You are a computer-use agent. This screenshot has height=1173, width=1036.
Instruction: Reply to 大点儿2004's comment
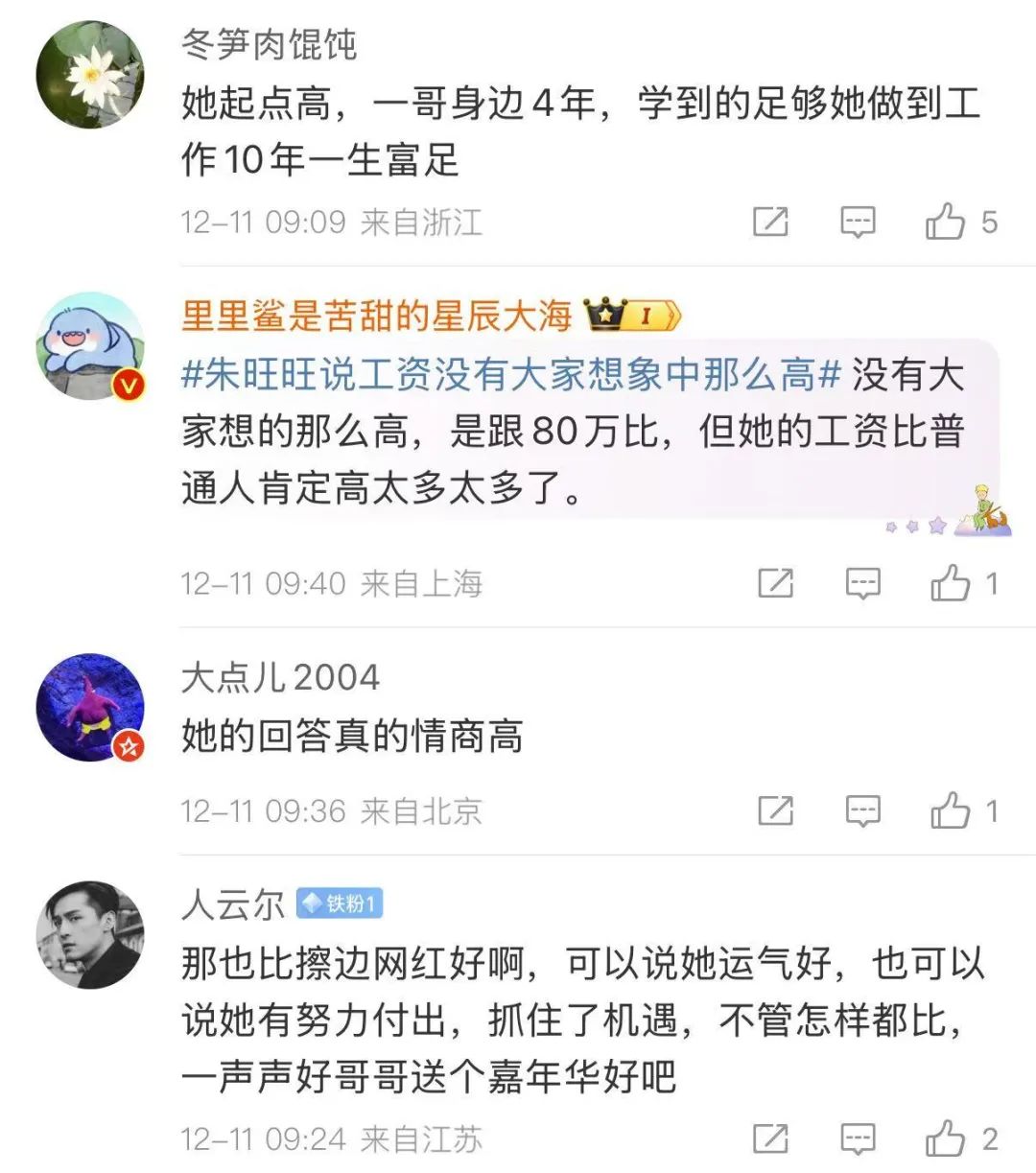click(x=862, y=811)
